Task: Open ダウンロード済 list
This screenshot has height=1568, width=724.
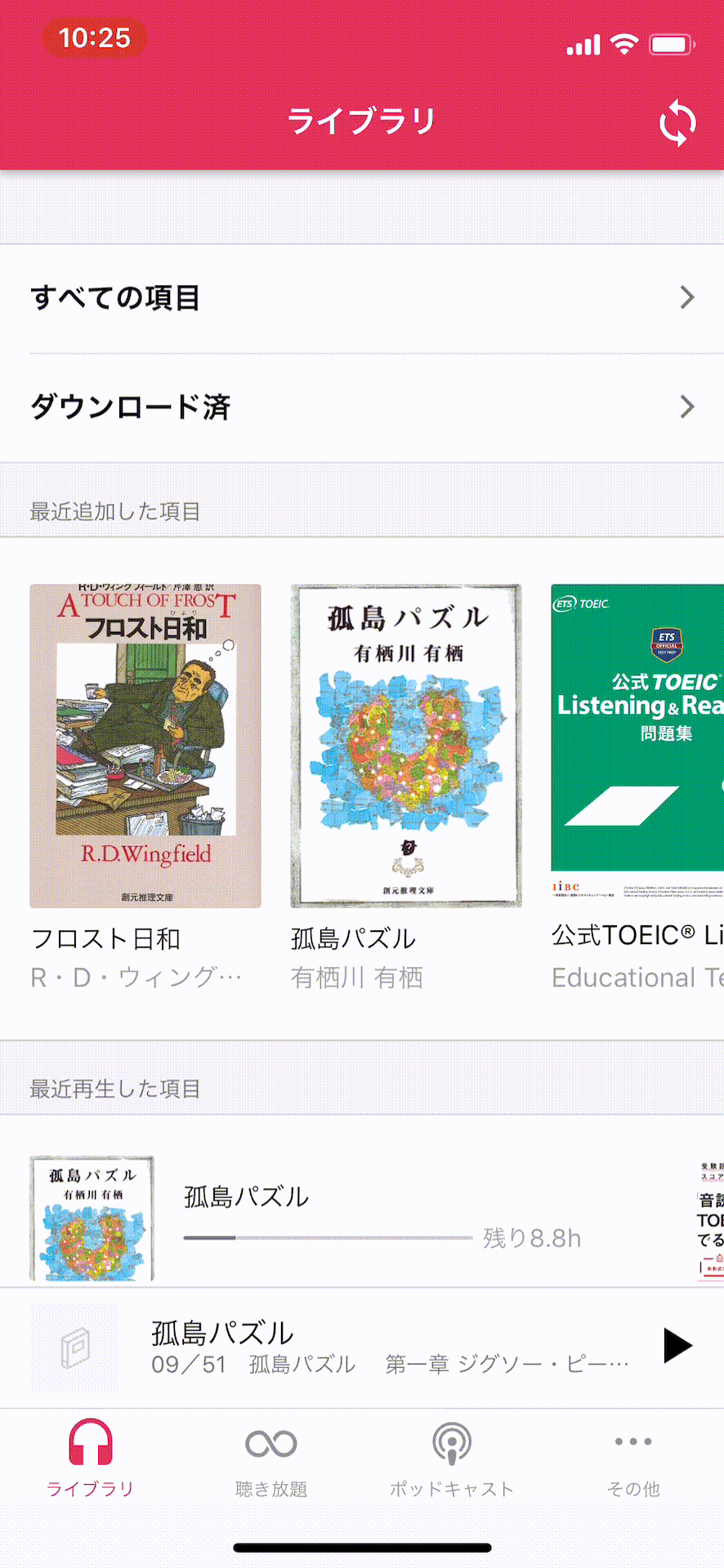Action: tap(362, 408)
